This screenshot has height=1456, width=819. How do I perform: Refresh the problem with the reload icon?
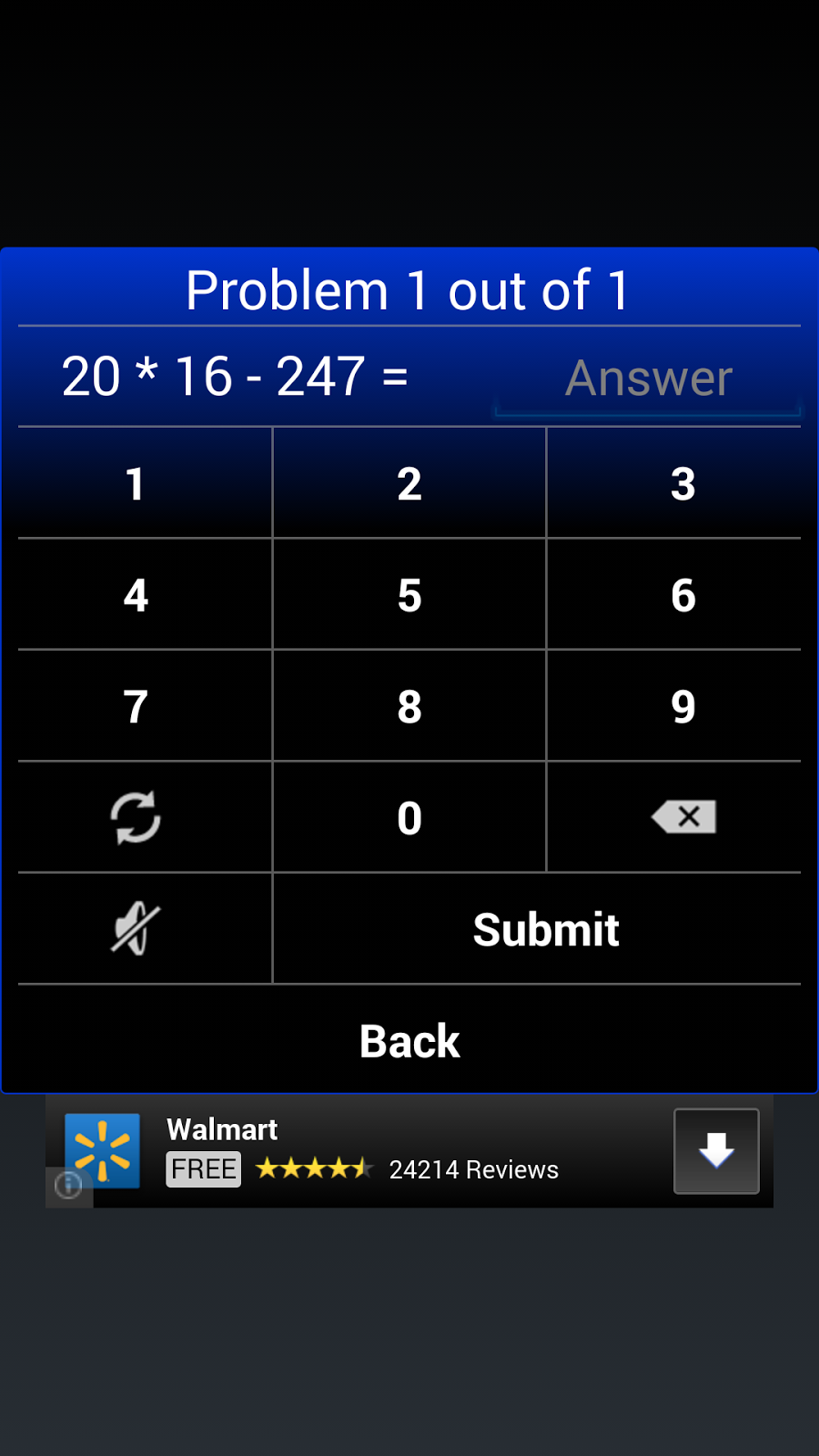pos(136,817)
